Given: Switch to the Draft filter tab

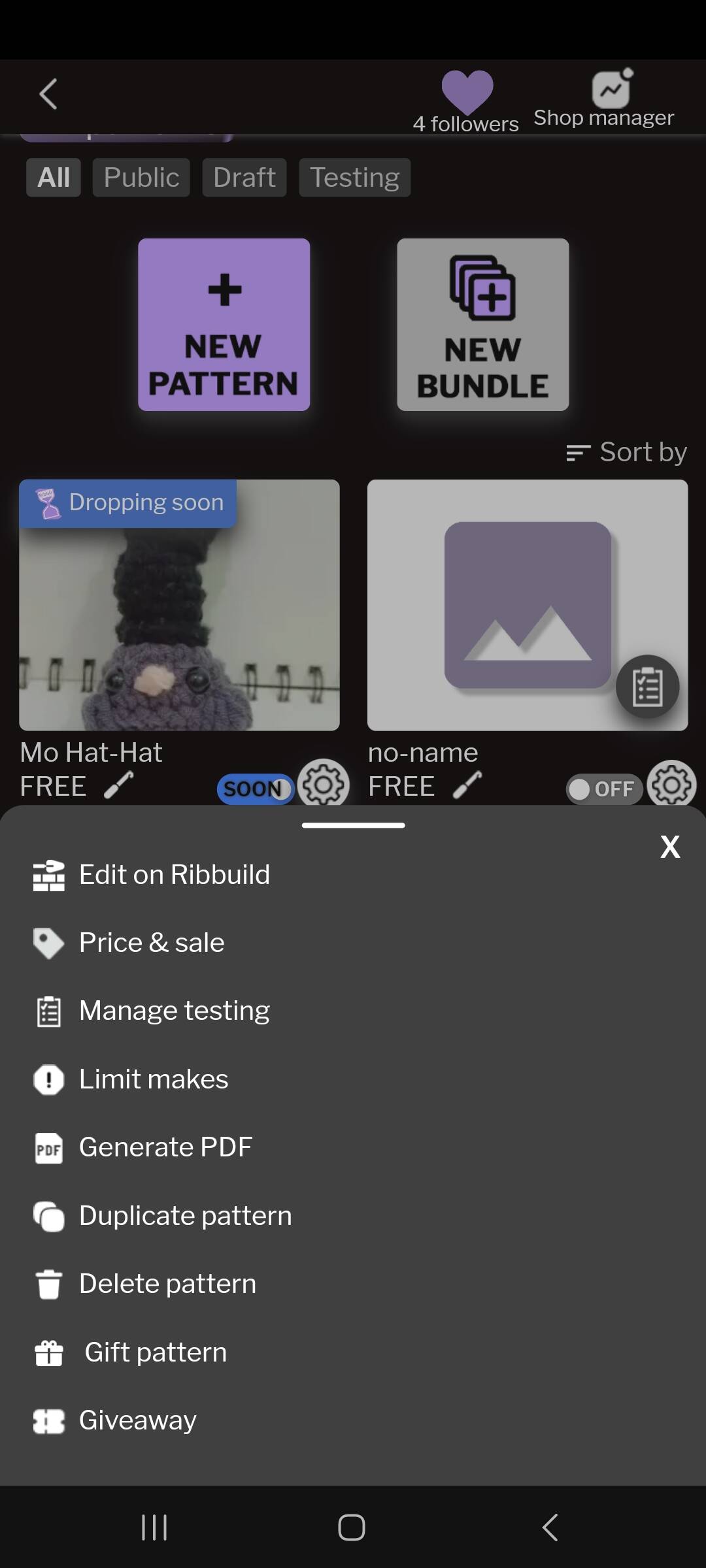Looking at the screenshot, I should click(x=244, y=177).
